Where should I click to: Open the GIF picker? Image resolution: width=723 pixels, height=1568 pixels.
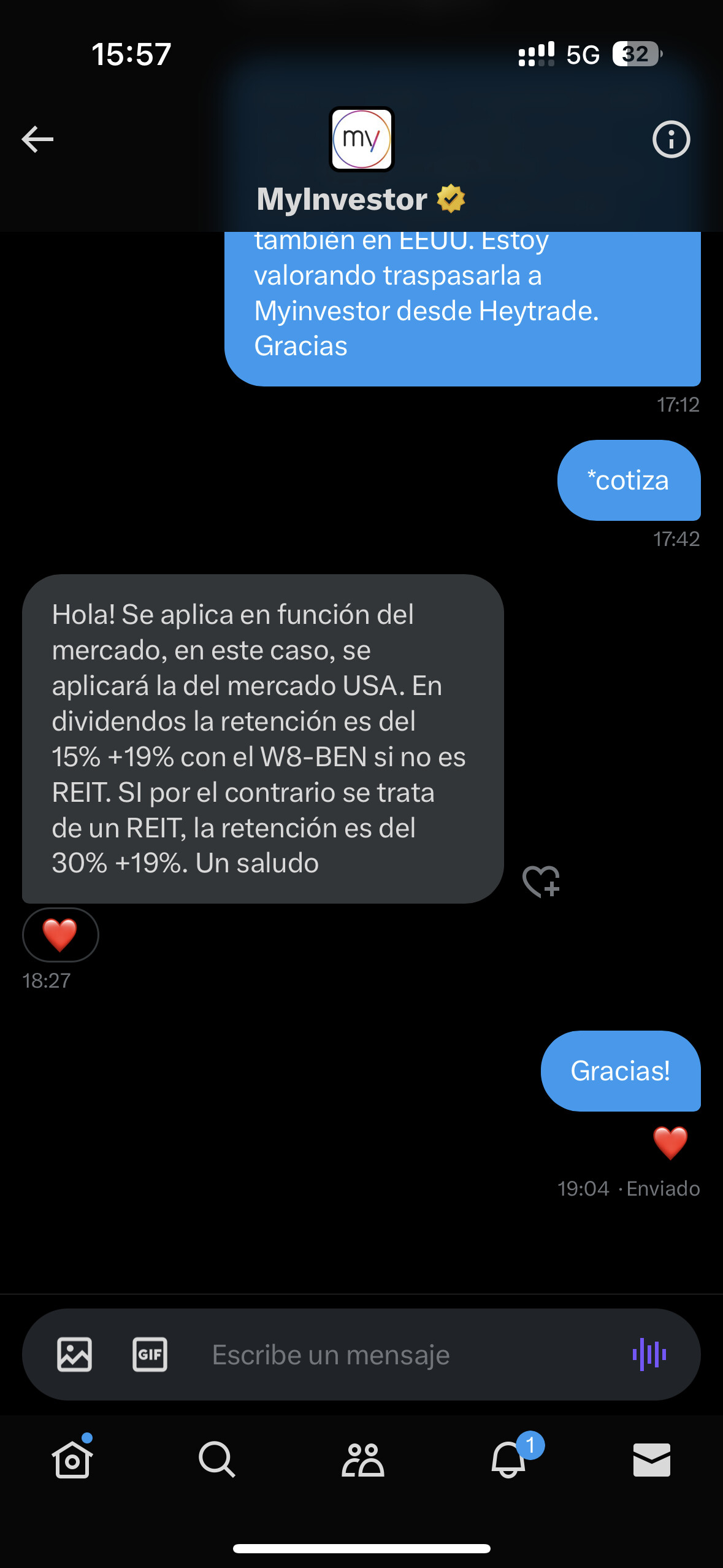(x=150, y=1354)
